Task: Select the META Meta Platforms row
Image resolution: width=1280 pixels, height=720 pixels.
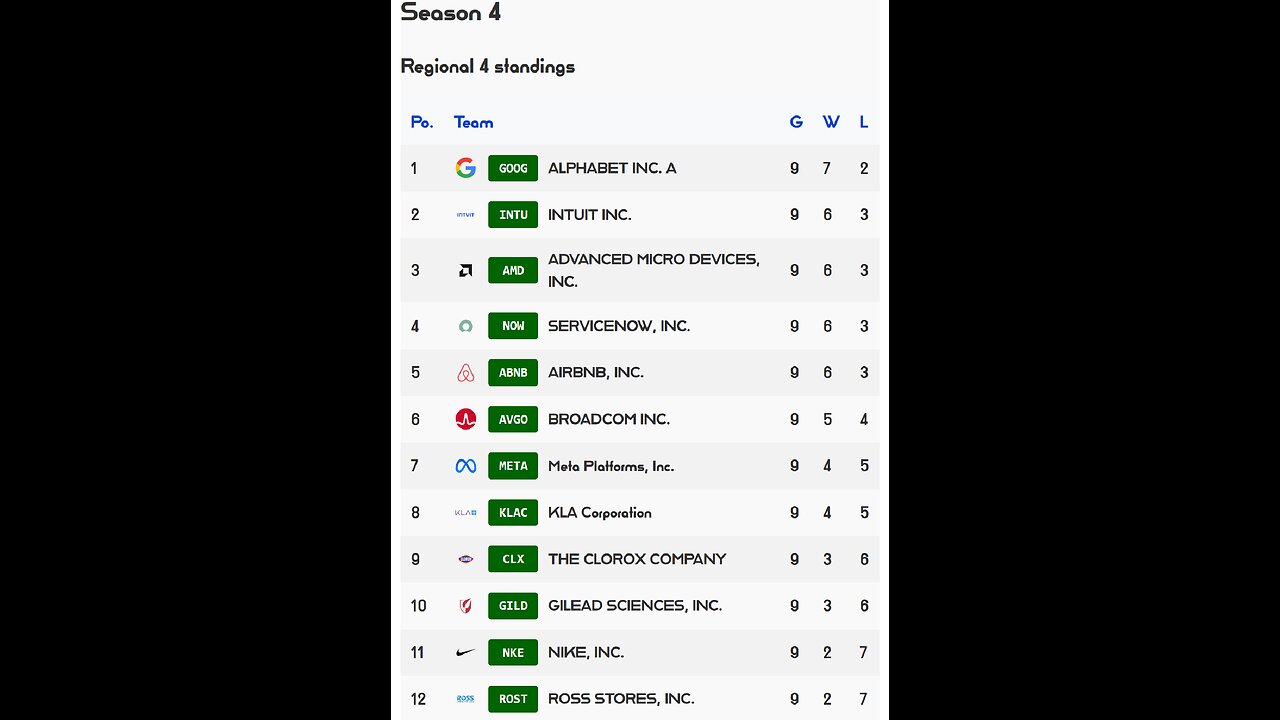Action: (610, 466)
